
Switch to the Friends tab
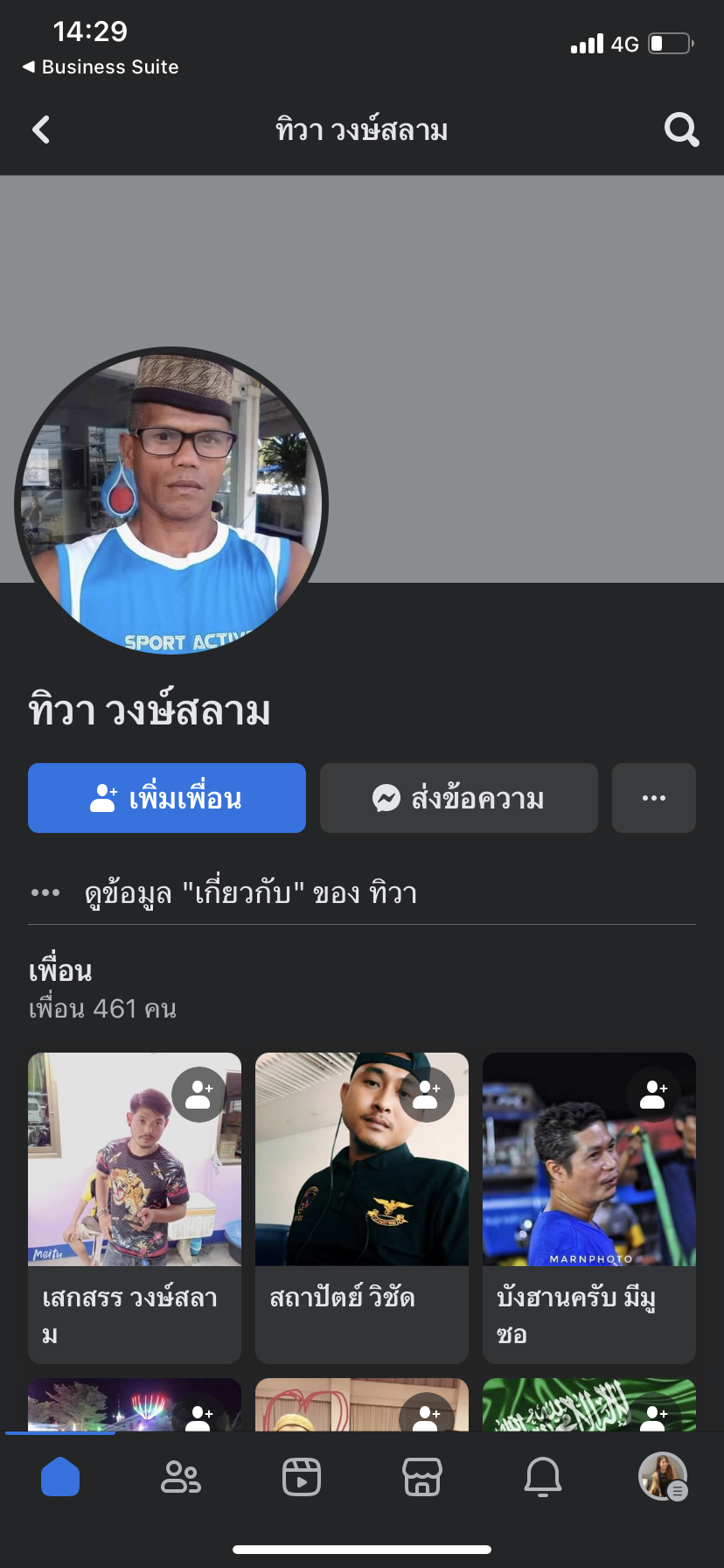click(181, 1477)
